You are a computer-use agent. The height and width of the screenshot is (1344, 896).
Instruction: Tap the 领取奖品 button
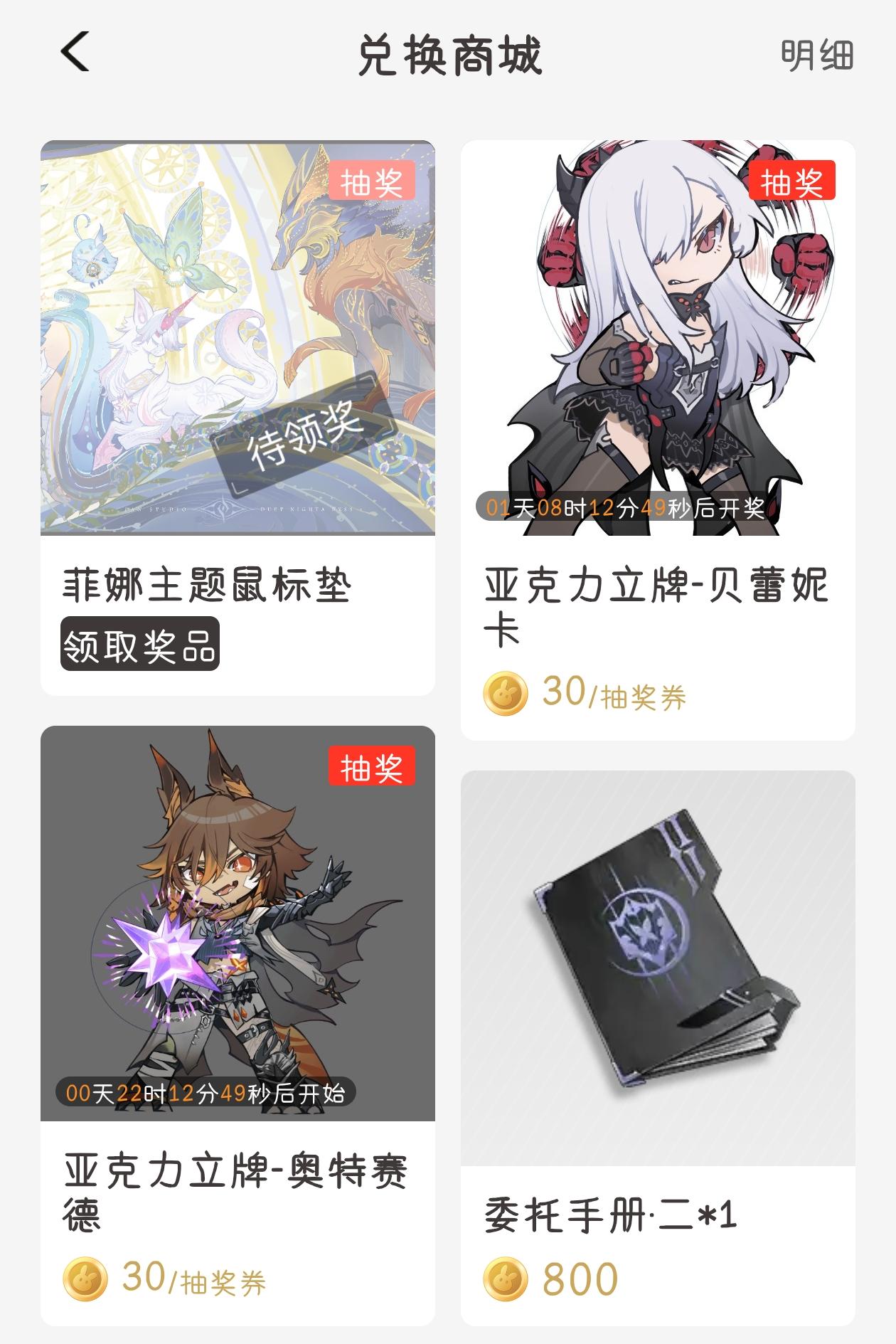click(140, 645)
